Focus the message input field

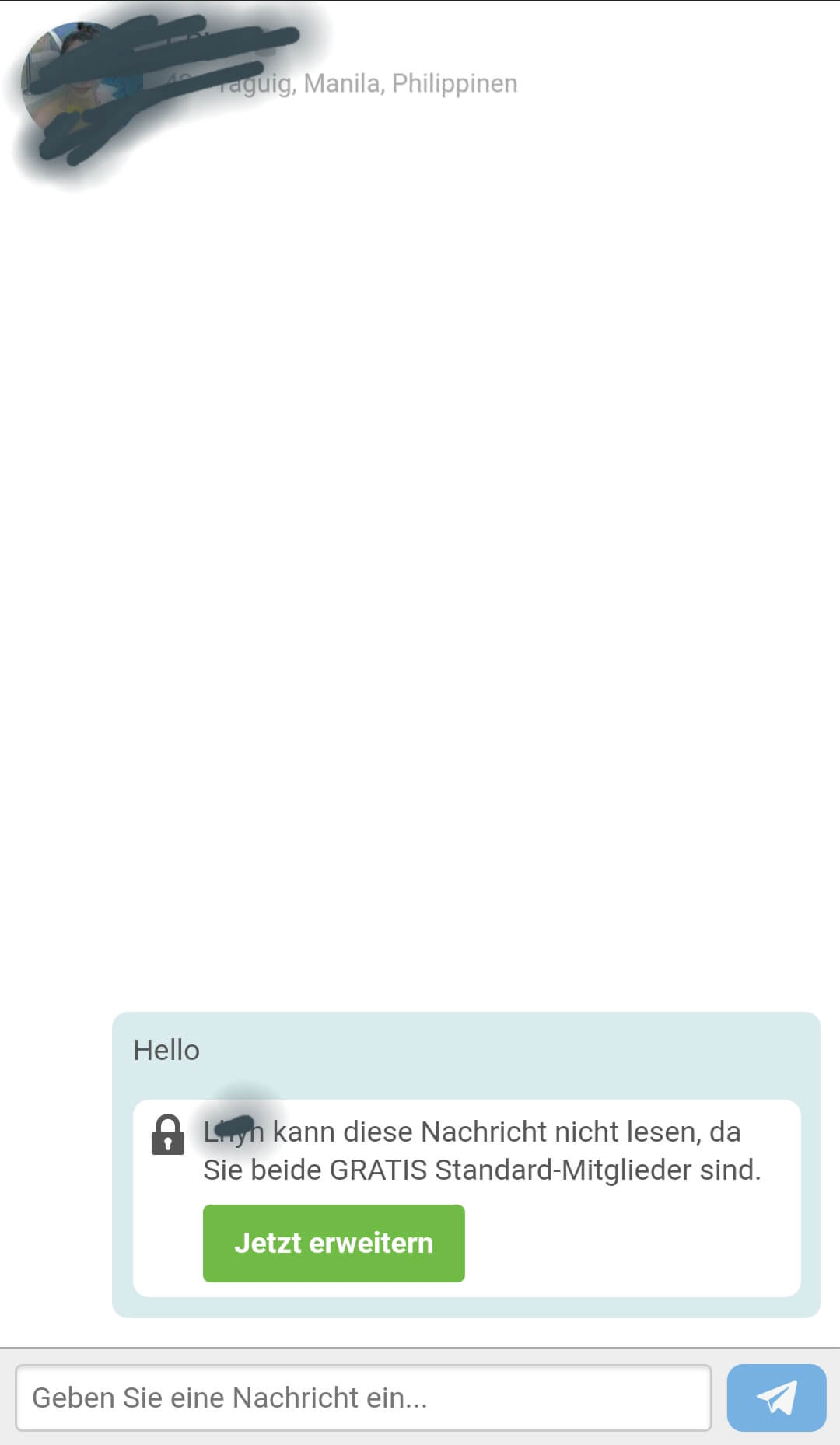(x=363, y=1398)
